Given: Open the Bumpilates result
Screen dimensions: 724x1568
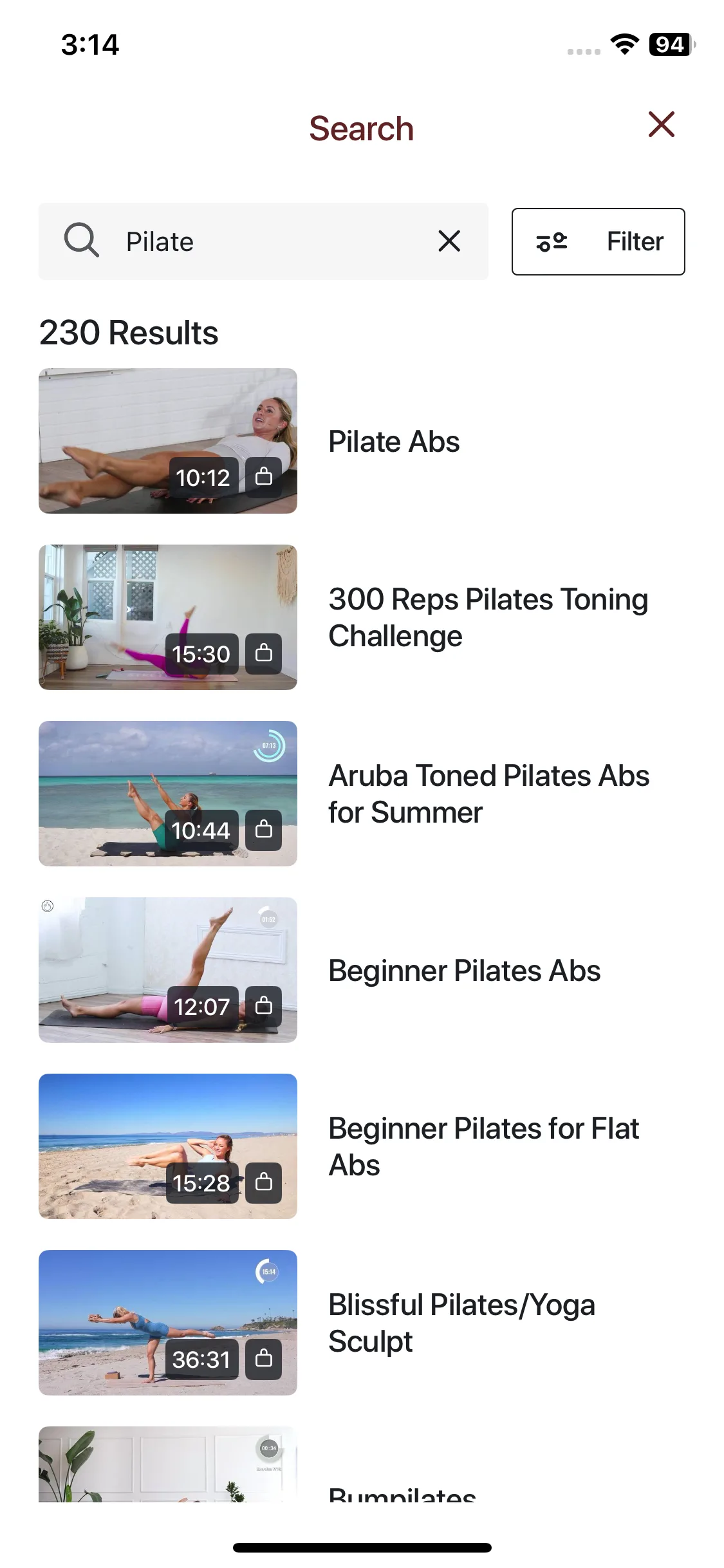Looking at the screenshot, I should pyautogui.click(x=402, y=1492).
